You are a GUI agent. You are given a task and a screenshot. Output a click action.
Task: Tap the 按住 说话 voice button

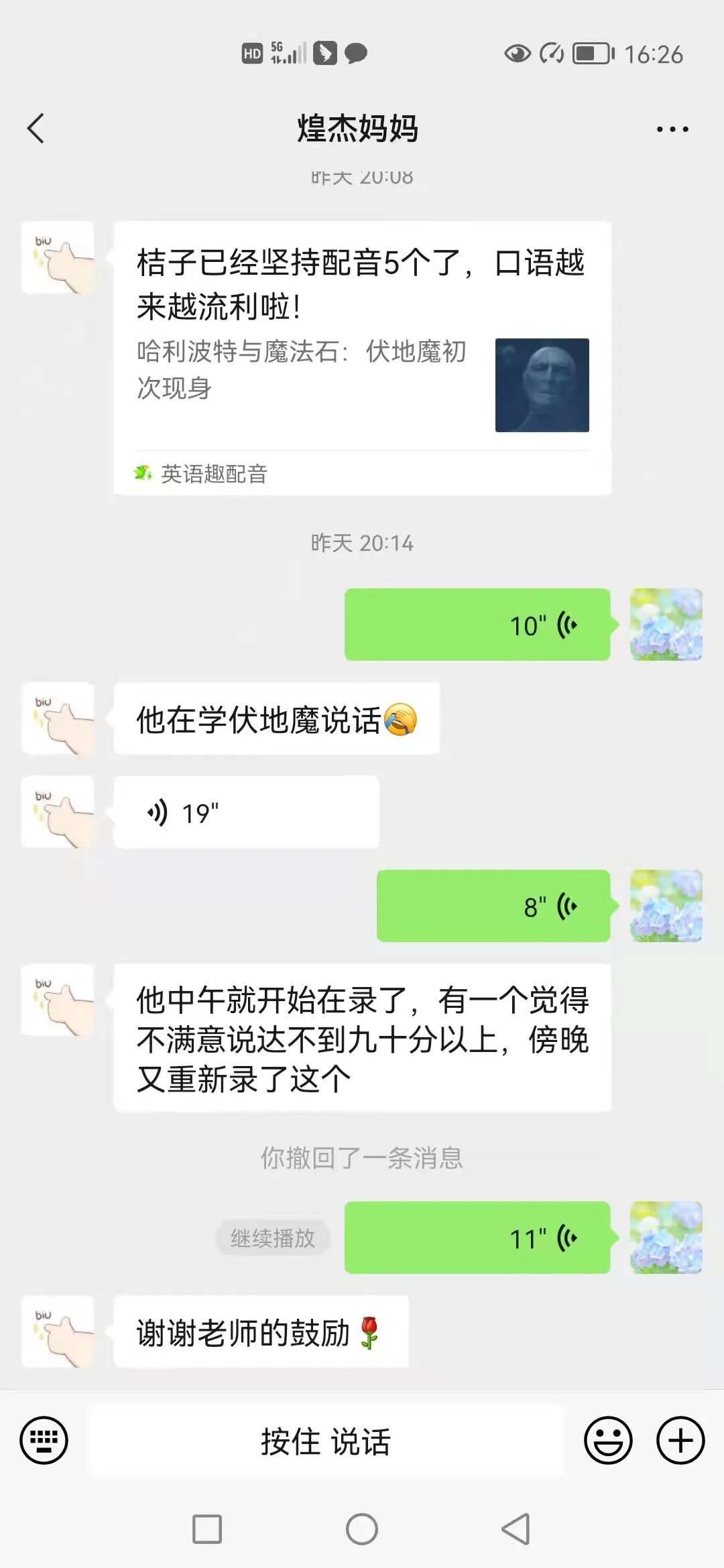click(x=326, y=1441)
